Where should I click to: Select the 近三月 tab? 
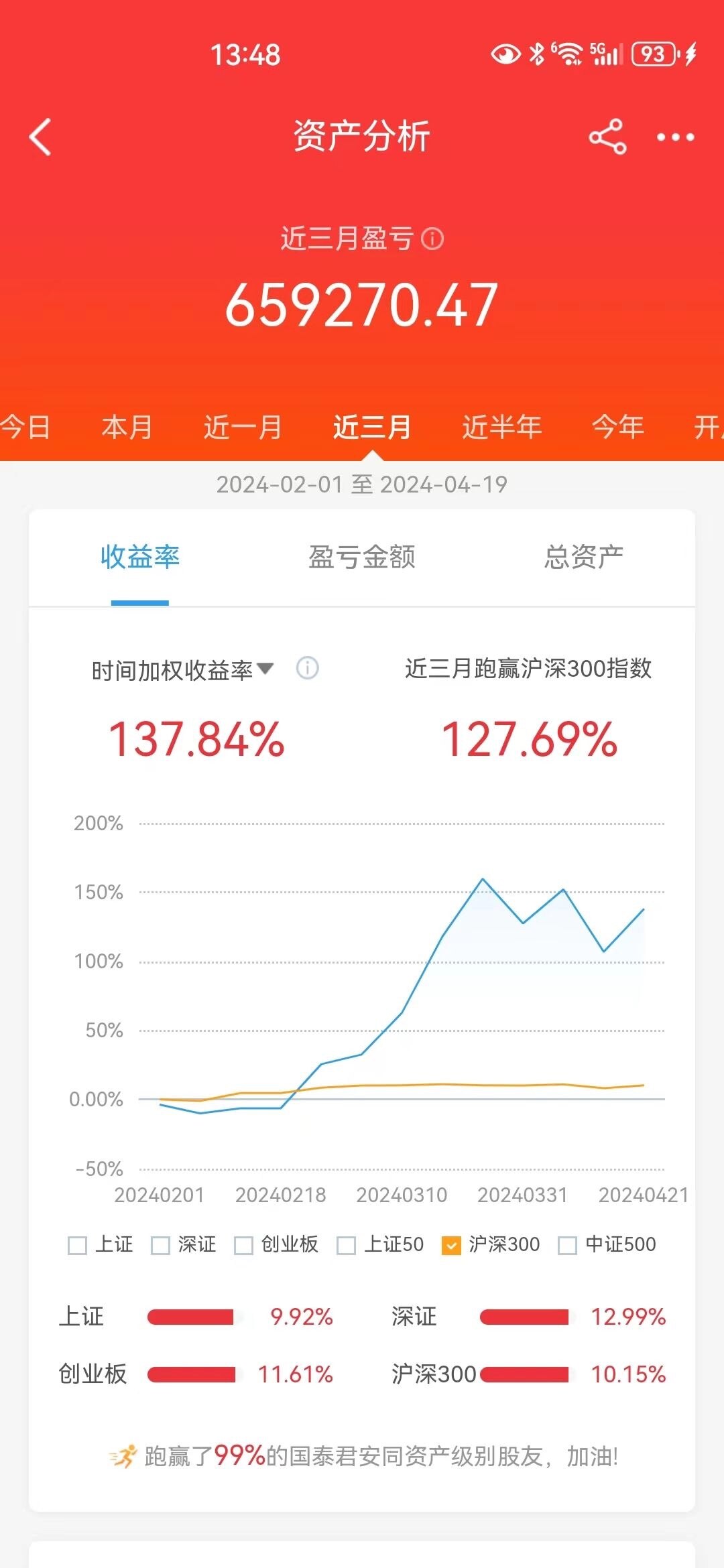click(372, 427)
